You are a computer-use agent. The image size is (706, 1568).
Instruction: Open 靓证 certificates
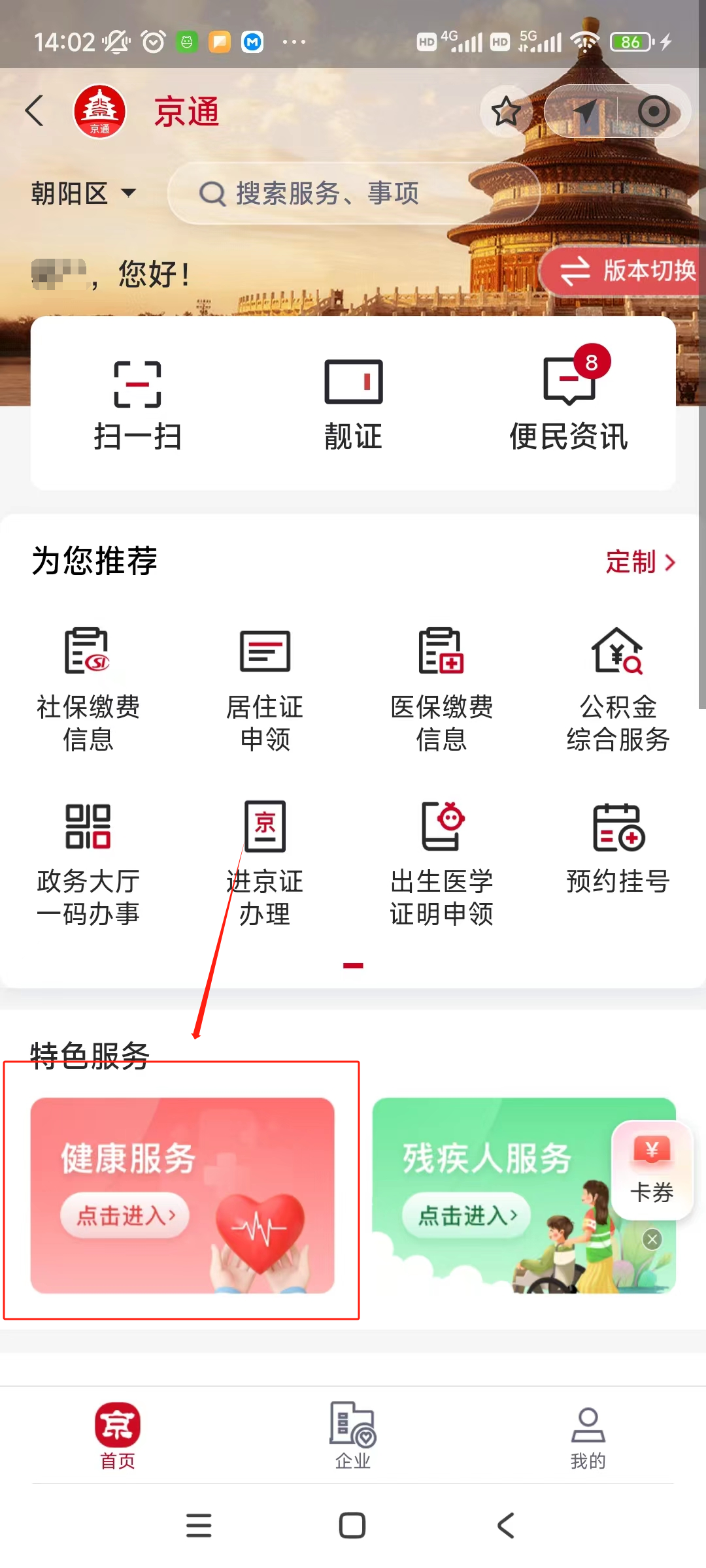pos(353,405)
